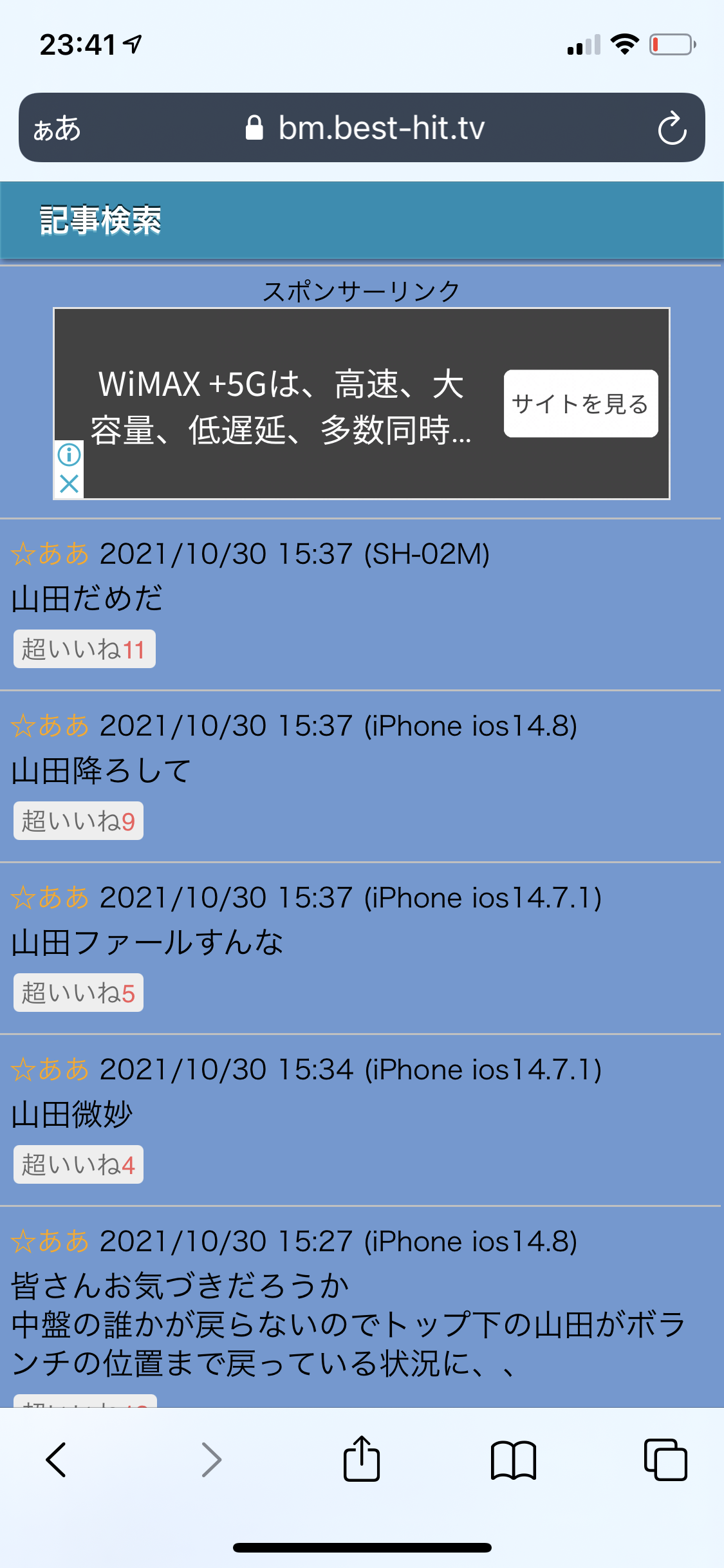Tap 超いいね9 under 山田降ろして
The image size is (724, 1568).
79,821
